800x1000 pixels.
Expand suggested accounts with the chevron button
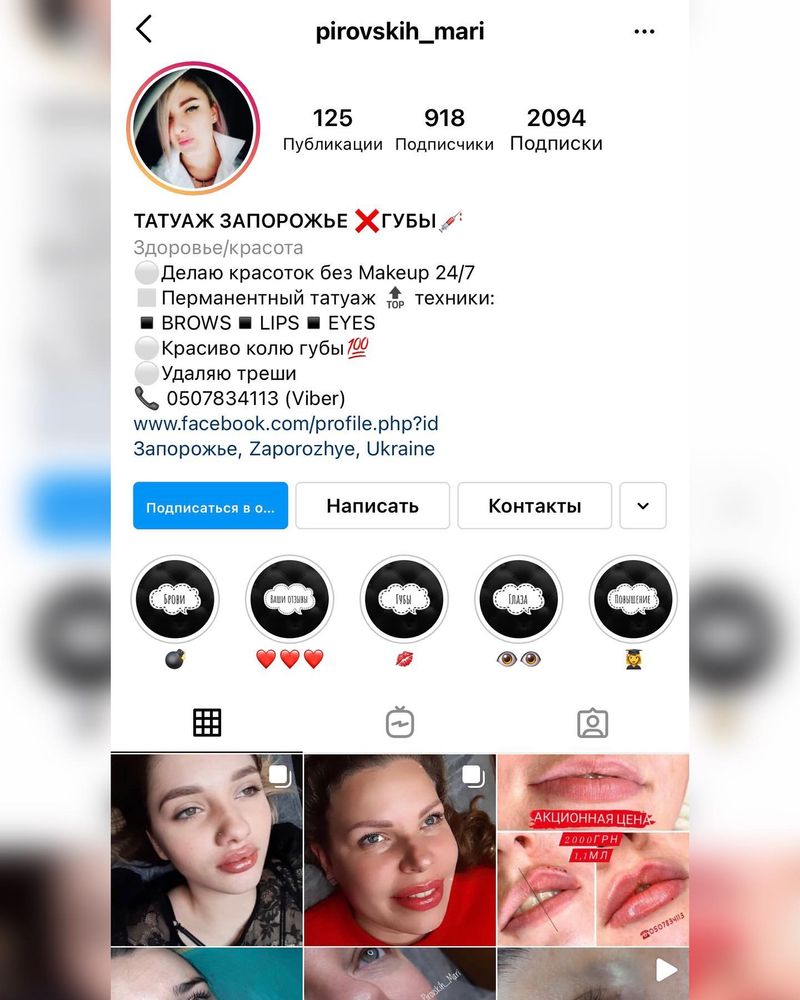coord(643,506)
